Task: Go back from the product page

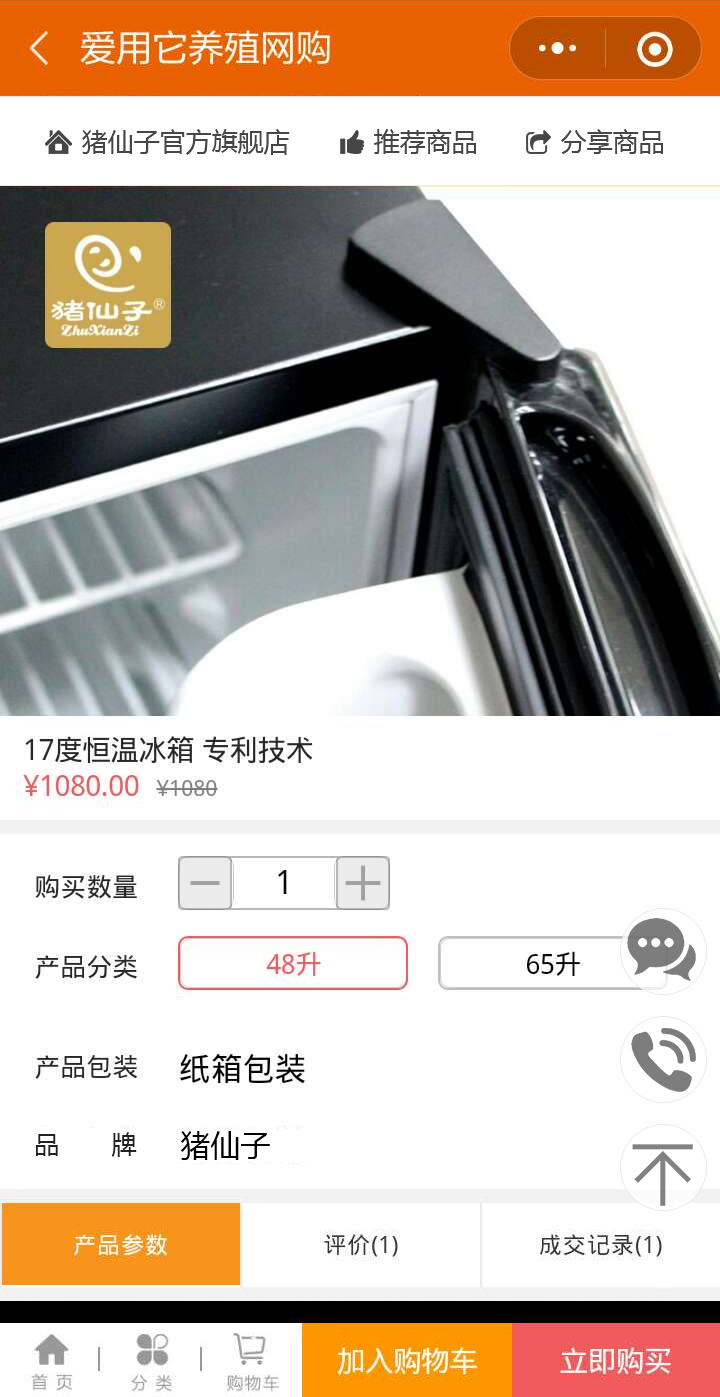Action: [39, 48]
